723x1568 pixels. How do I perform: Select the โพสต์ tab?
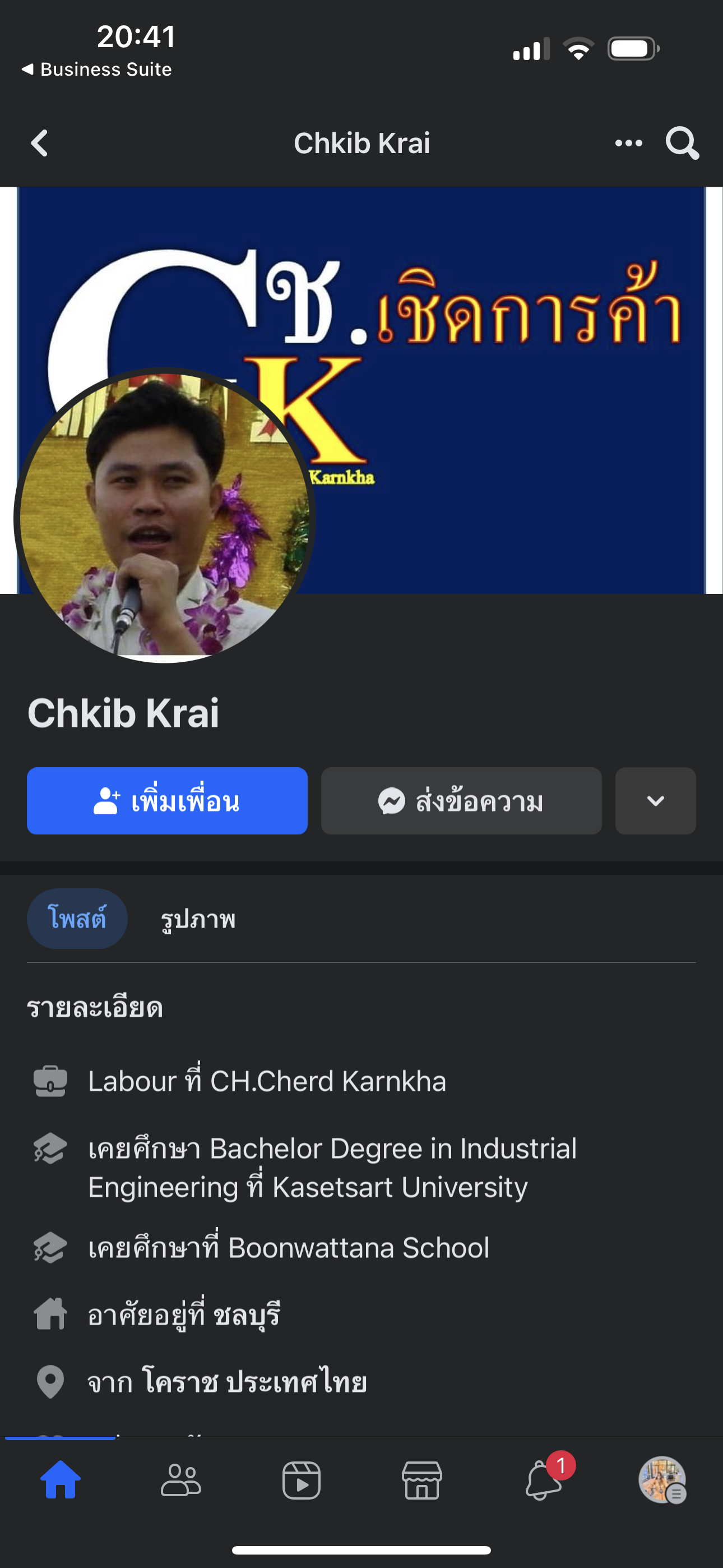77,918
